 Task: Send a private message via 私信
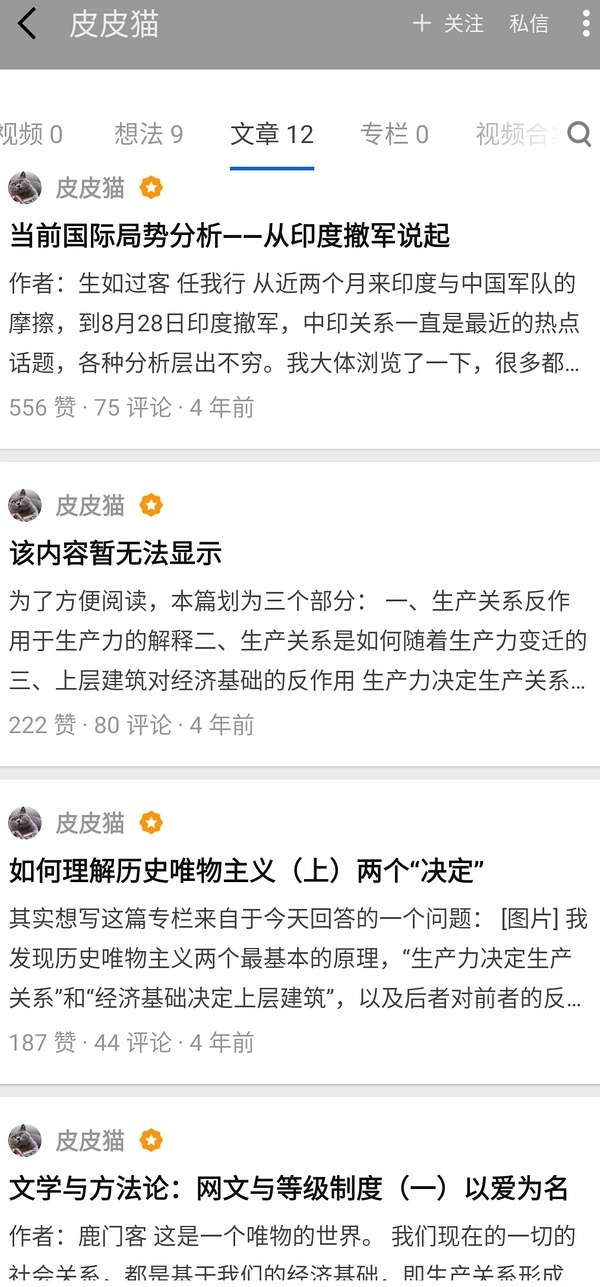pyautogui.click(x=528, y=24)
